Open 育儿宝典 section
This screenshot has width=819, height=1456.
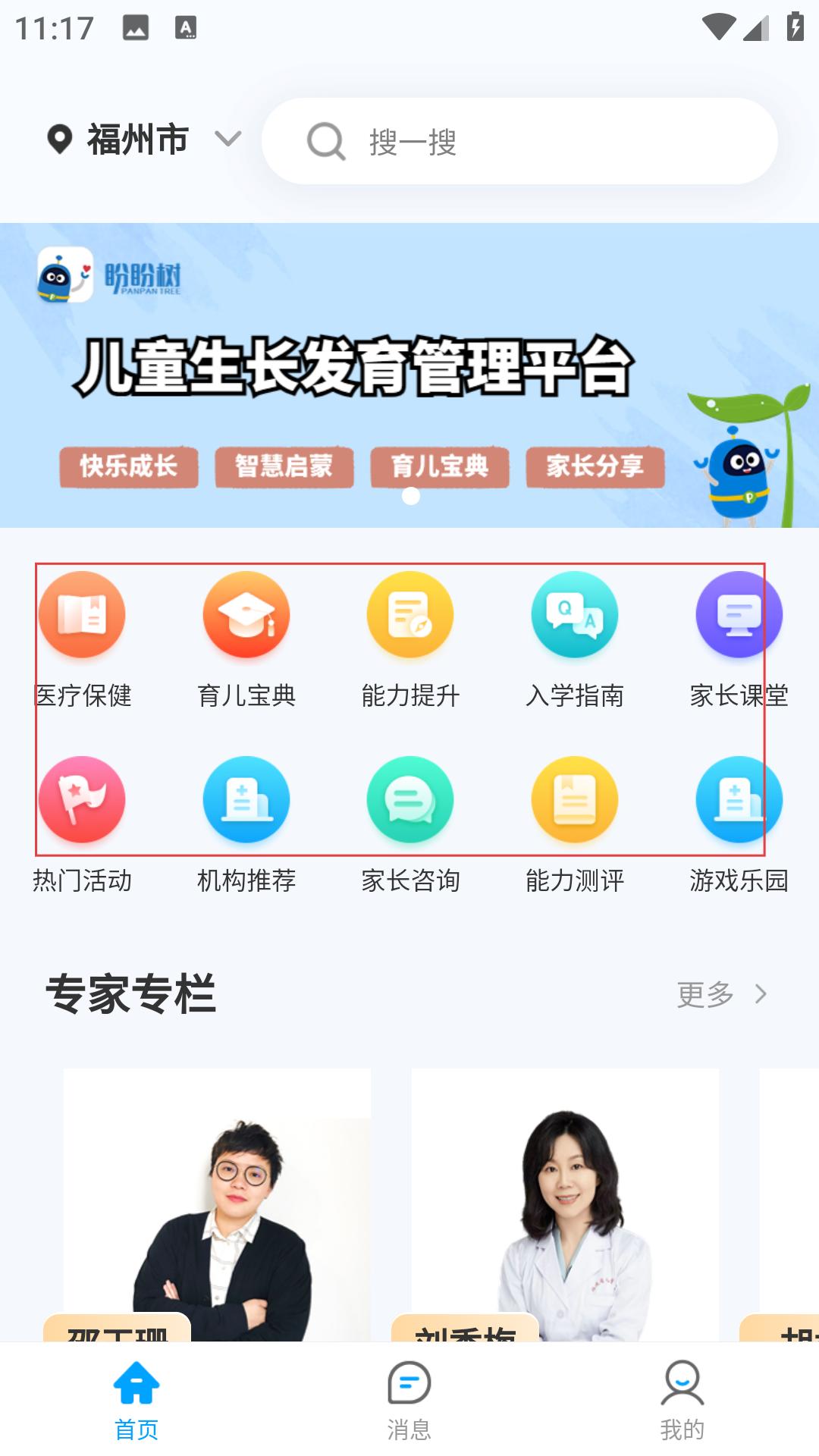click(246, 639)
